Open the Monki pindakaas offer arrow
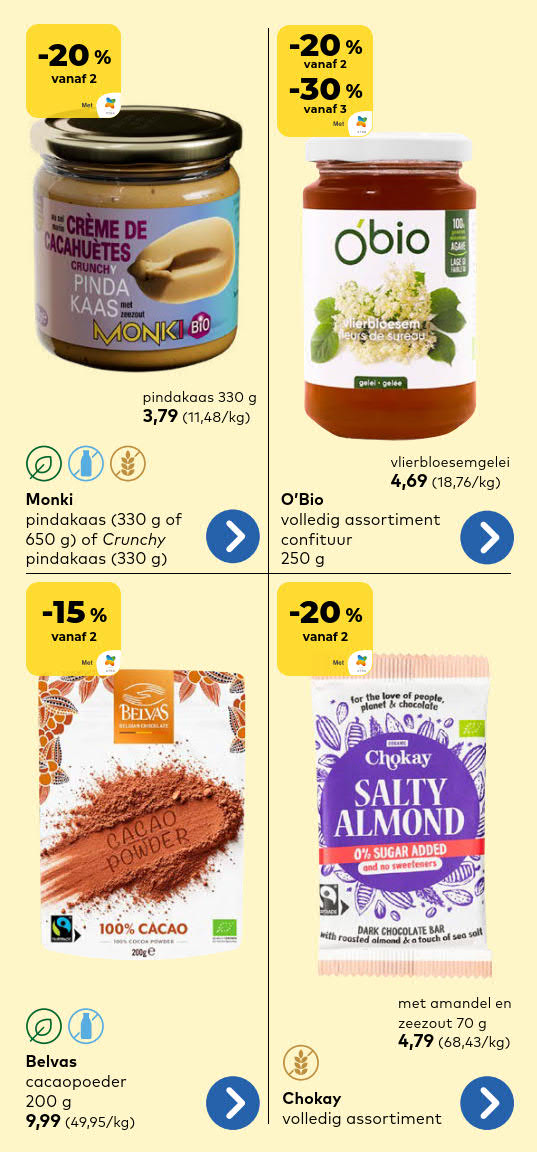The height and width of the screenshot is (1152, 537). pyautogui.click(x=233, y=536)
